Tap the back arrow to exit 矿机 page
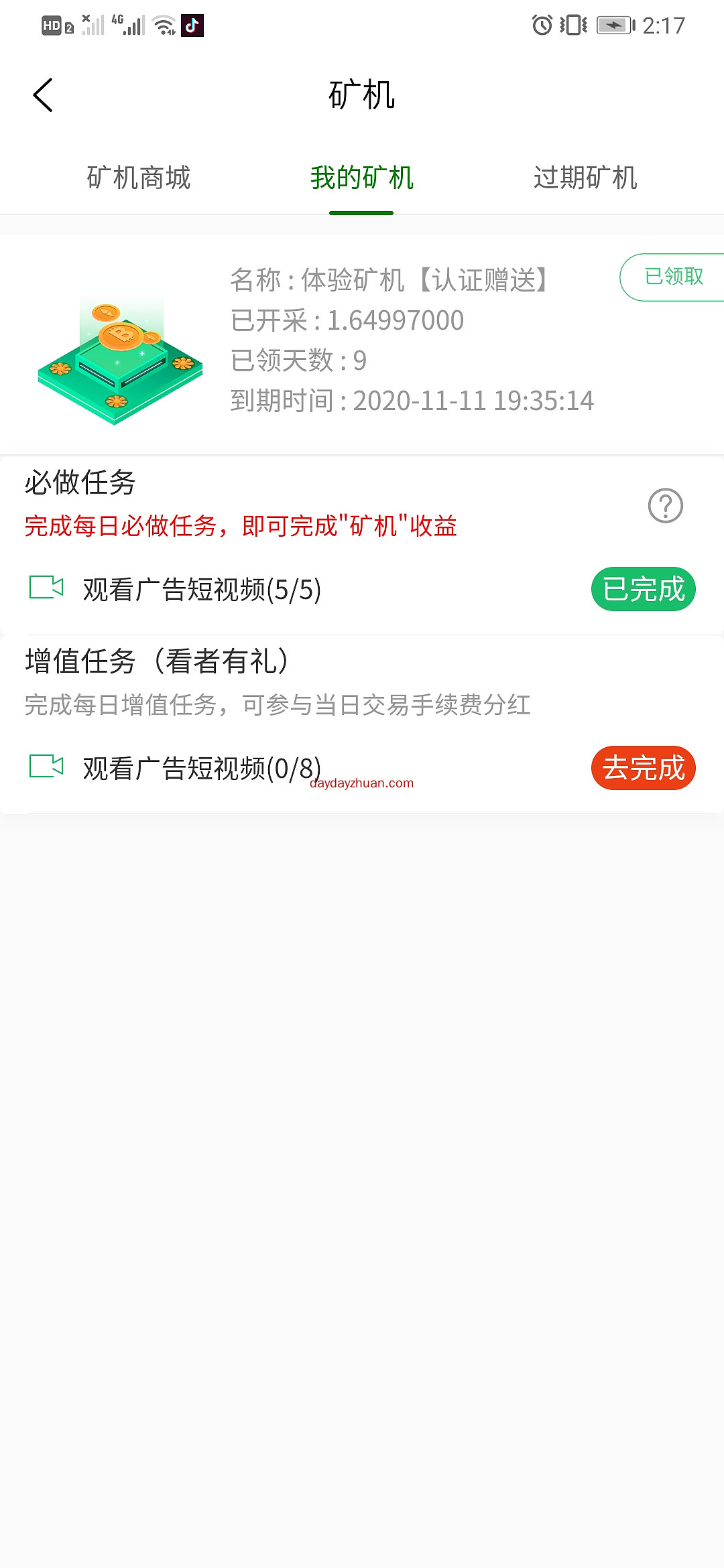724x1568 pixels. tap(44, 94)
